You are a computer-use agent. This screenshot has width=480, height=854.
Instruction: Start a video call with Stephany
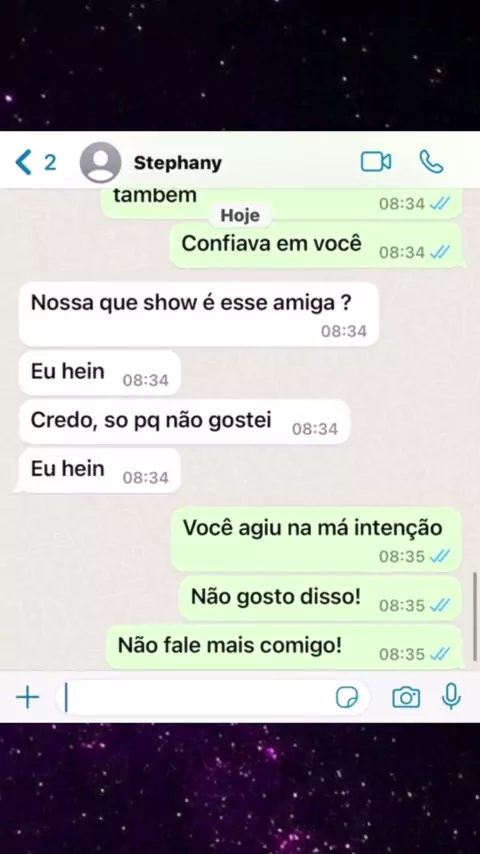click(x=376, y=162)
